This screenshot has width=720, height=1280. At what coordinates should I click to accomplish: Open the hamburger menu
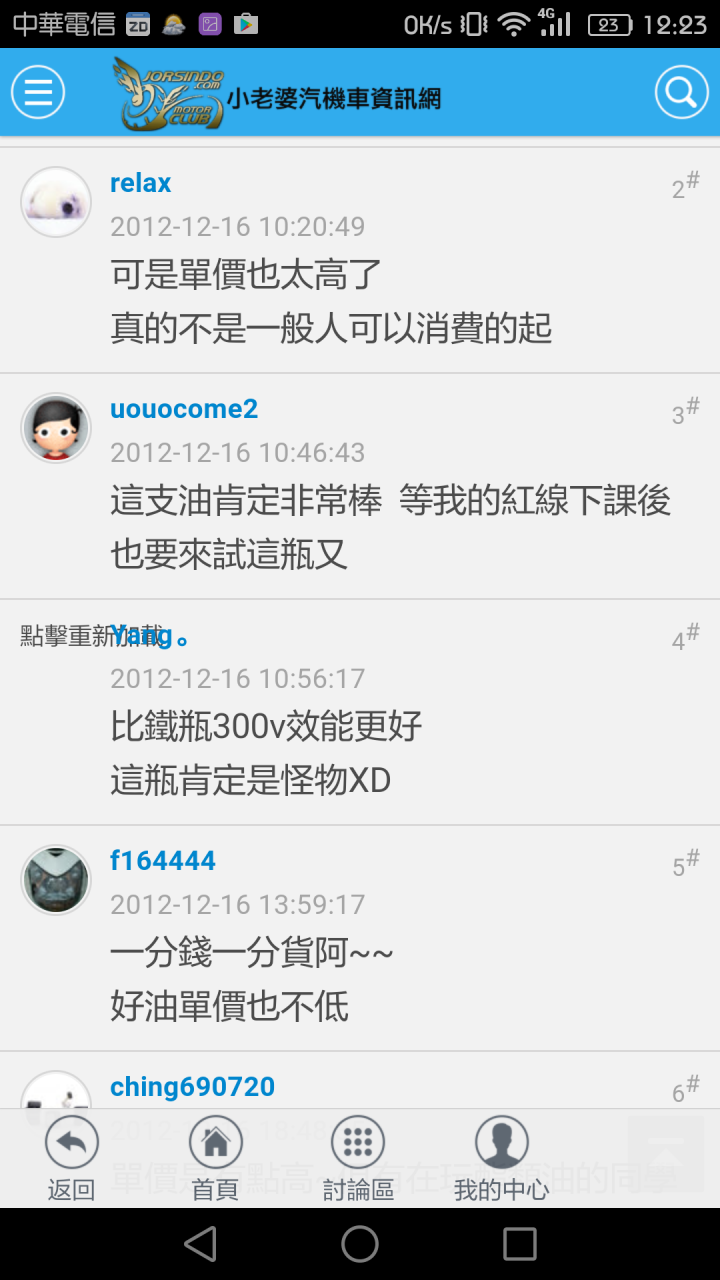click(x=38, y=93)
